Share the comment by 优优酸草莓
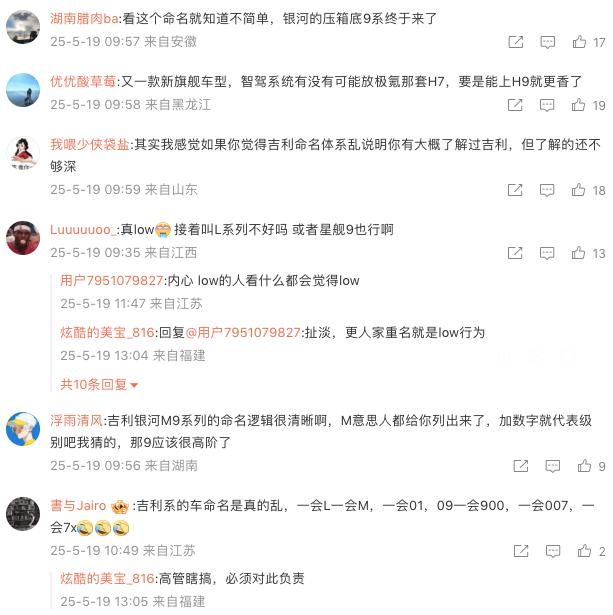Viewport: 613px width, 615px height. 516,105
